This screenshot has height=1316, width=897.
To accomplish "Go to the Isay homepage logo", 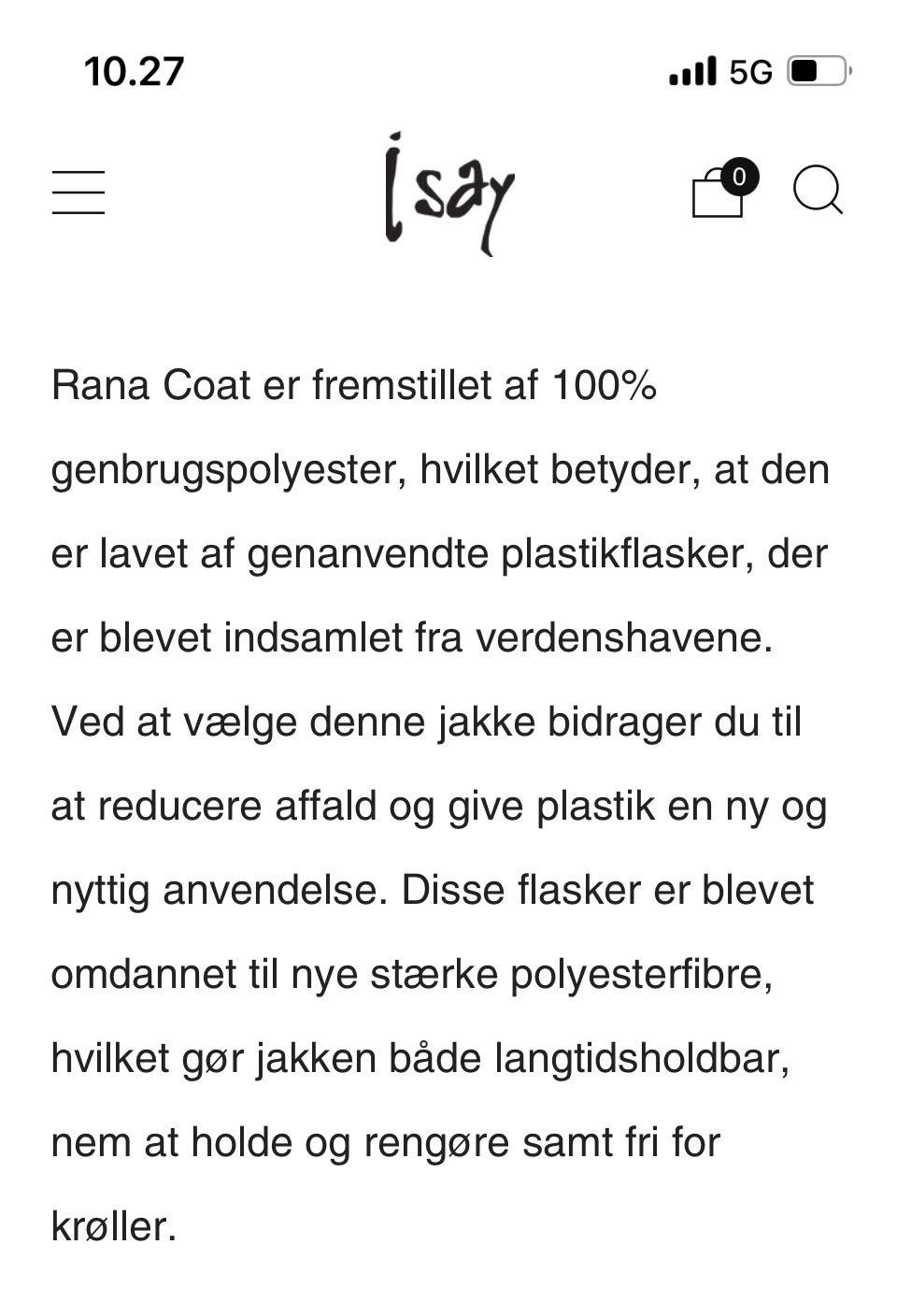I will 449,193.
